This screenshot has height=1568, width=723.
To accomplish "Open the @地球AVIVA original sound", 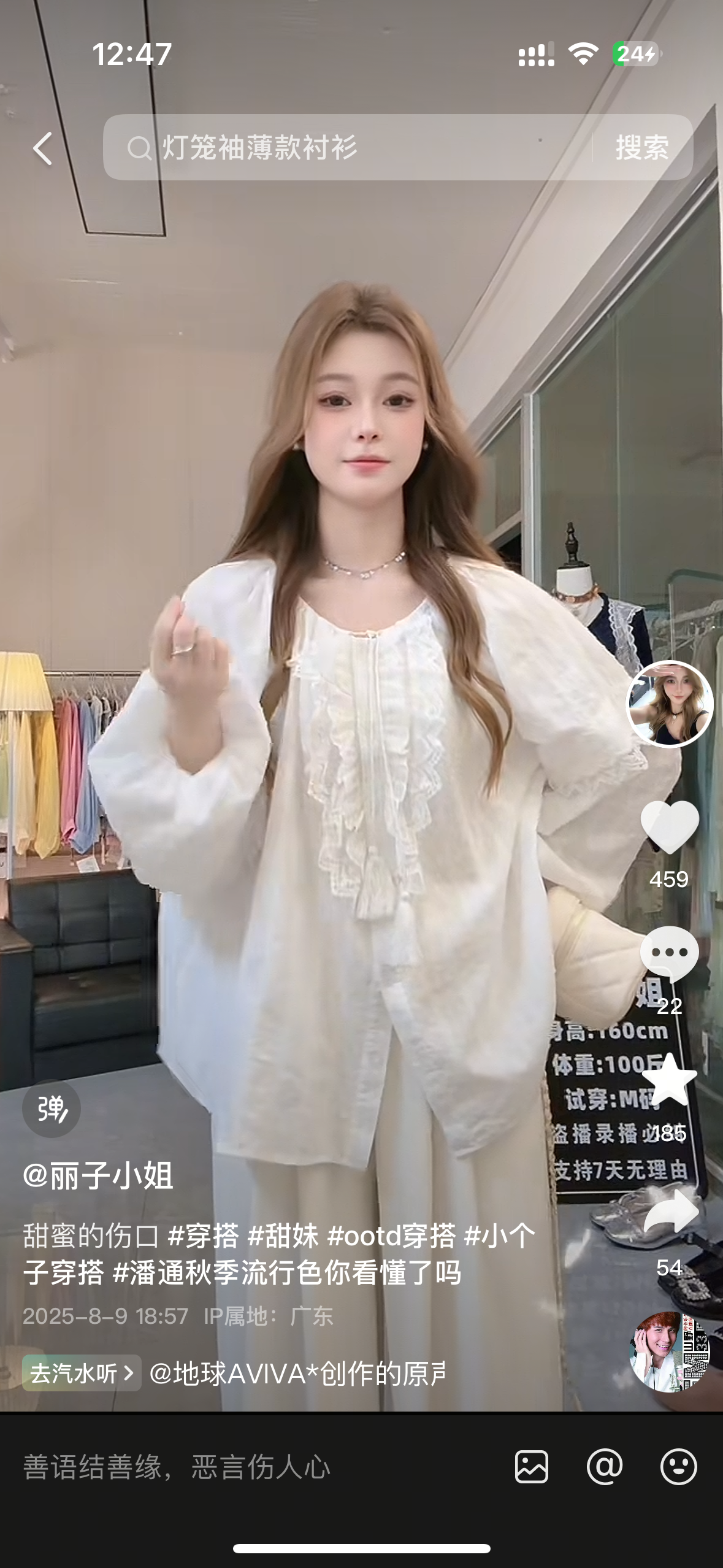I will coord(297,1373).
